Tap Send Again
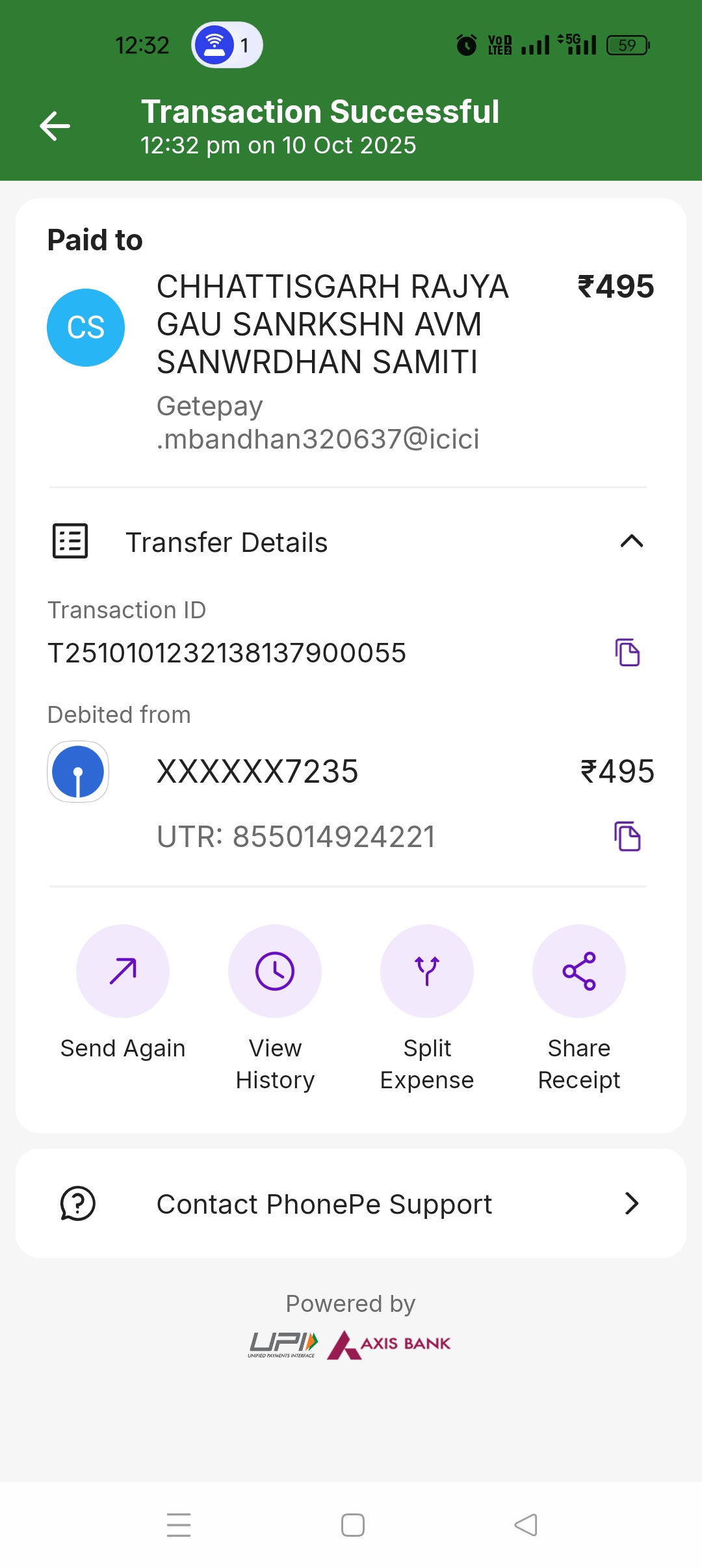Image resolution: width=702 pixels, height=1568 pixels. pyautogui.click(x=123, y=971)
